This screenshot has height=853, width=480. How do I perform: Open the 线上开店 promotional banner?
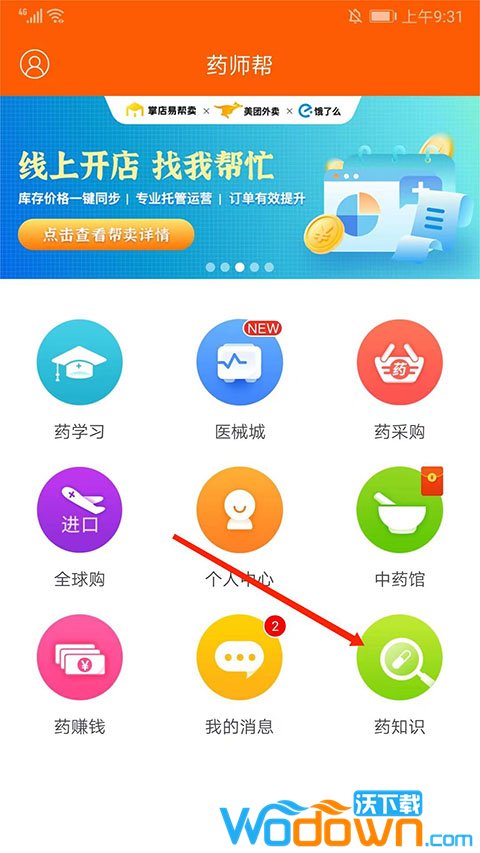[240, 187]
